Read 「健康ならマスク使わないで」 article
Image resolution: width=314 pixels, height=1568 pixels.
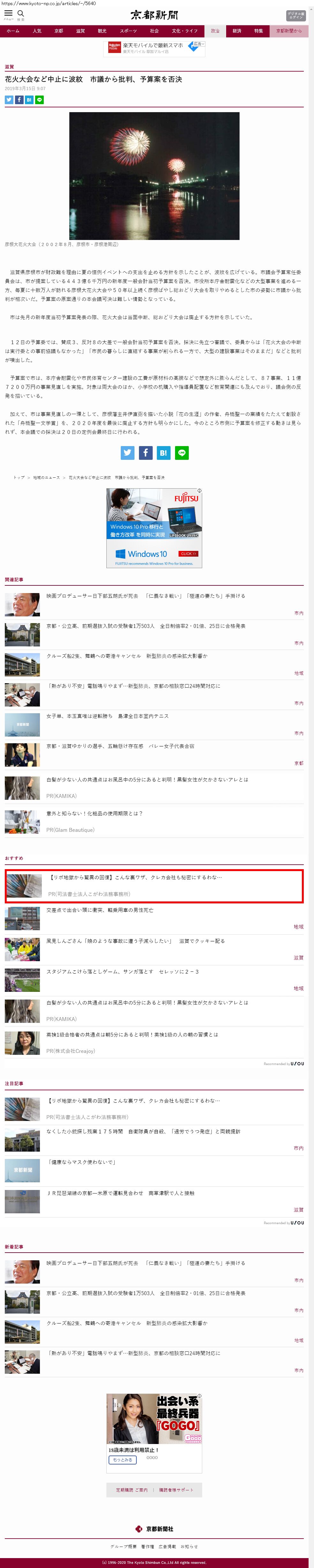(x=82, y=1162)
